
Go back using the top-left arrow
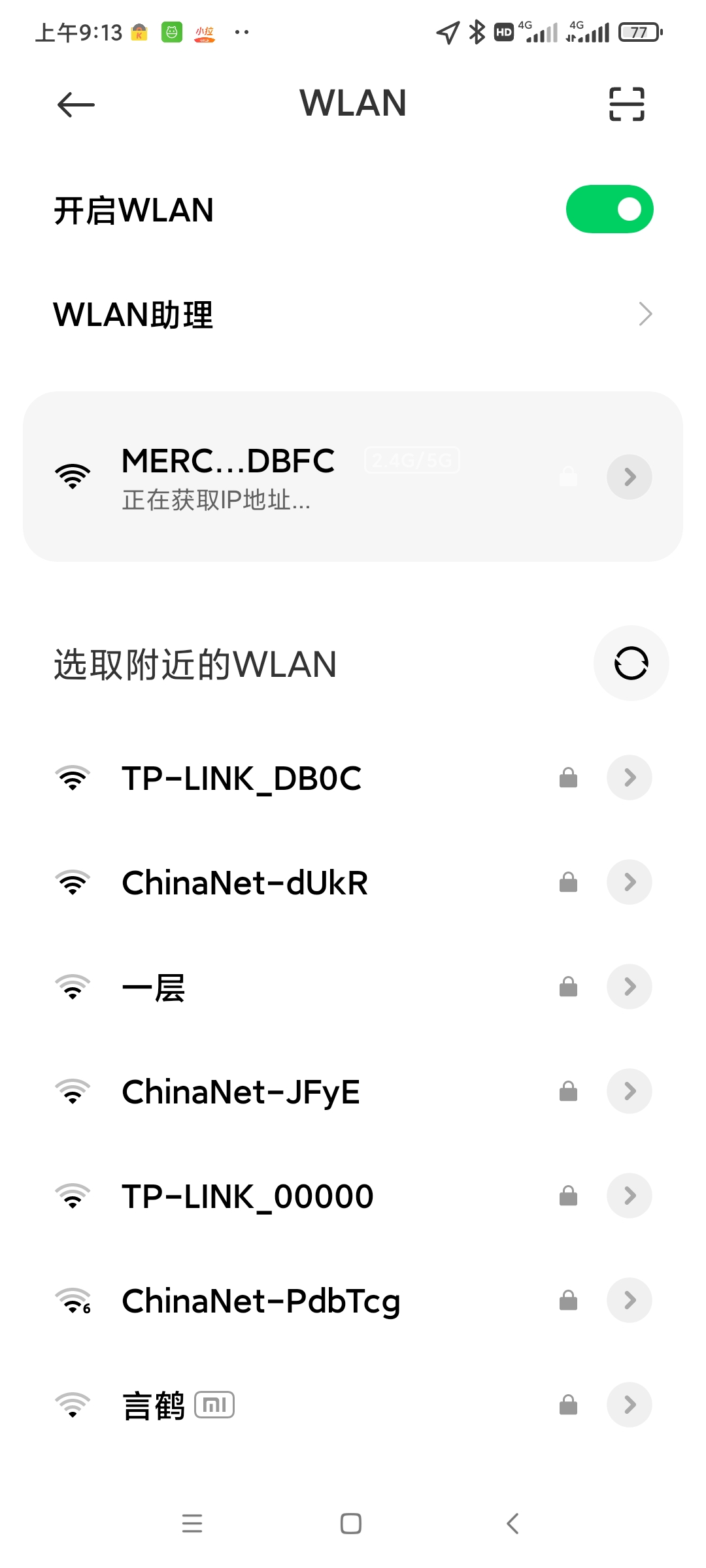(x=76, y=105)
